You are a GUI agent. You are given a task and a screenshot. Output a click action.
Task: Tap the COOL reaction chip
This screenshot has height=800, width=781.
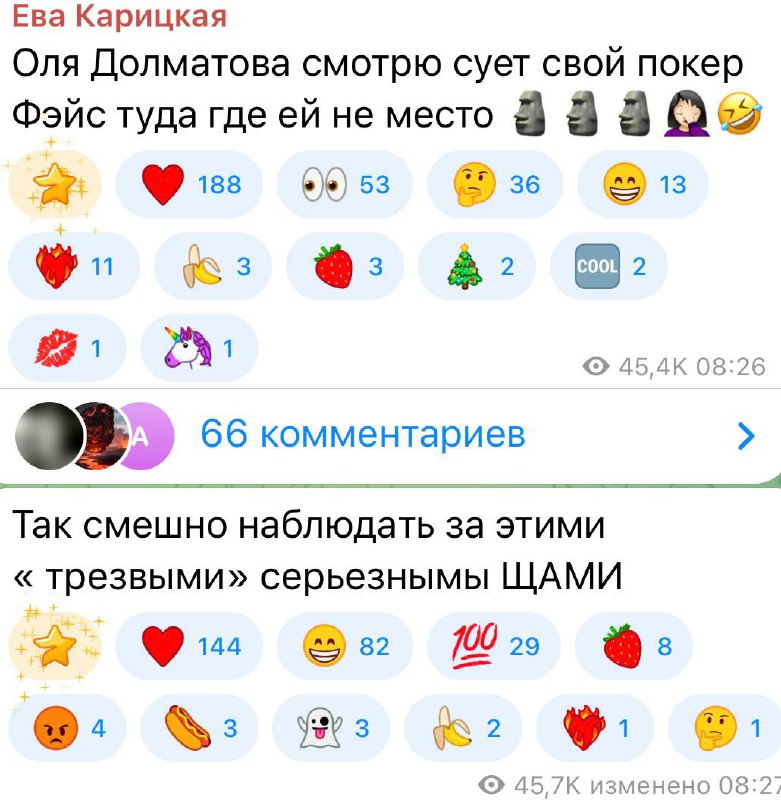pos(608,266)
